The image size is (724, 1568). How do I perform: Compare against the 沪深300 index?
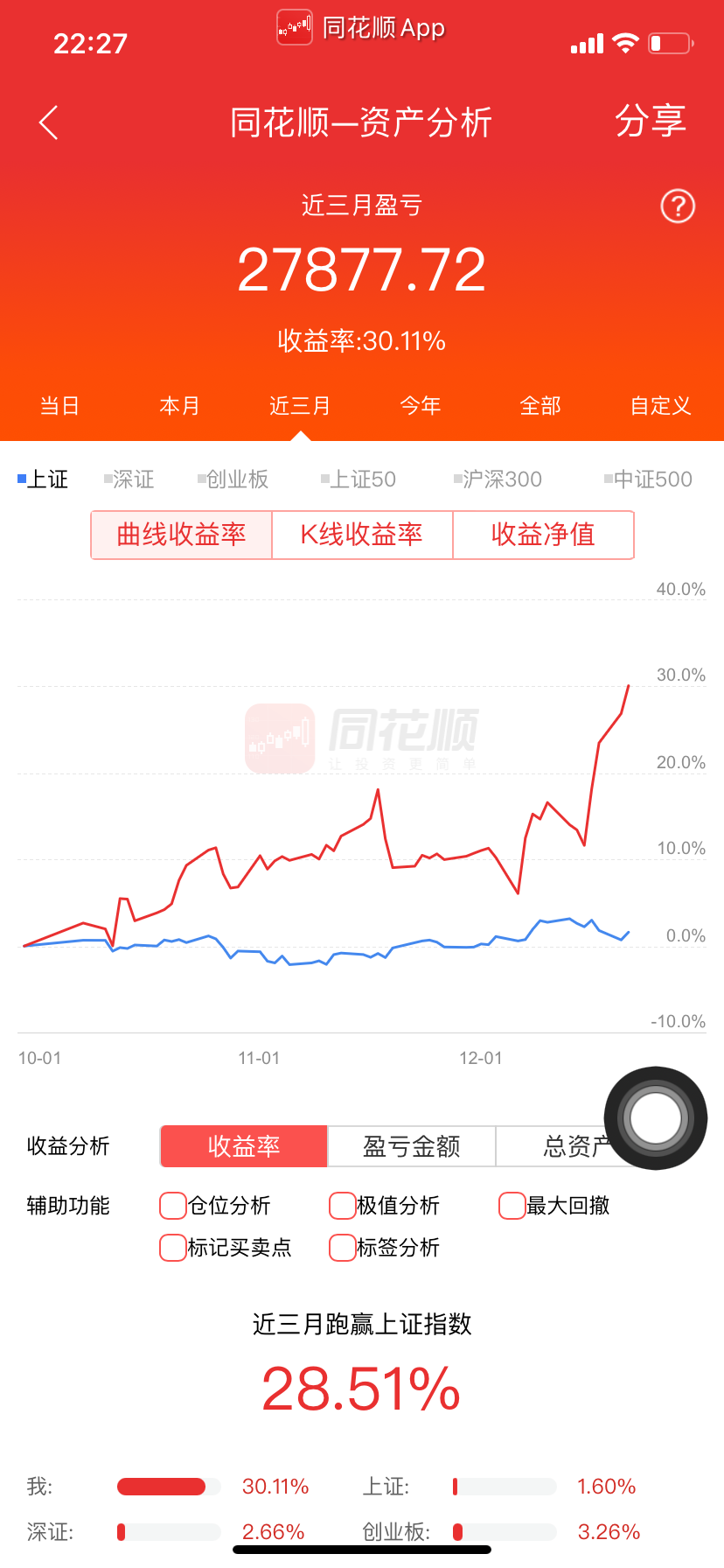click(x=498, y=479)
